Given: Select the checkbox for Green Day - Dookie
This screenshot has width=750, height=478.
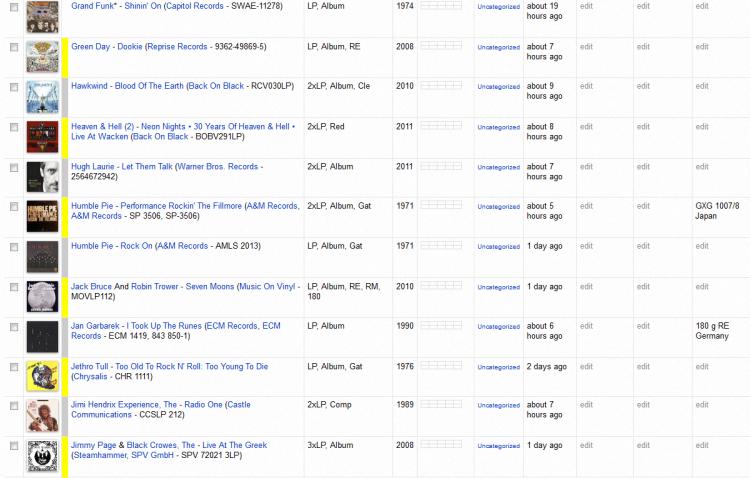Looking at the screenshot, I should (14, 47).
